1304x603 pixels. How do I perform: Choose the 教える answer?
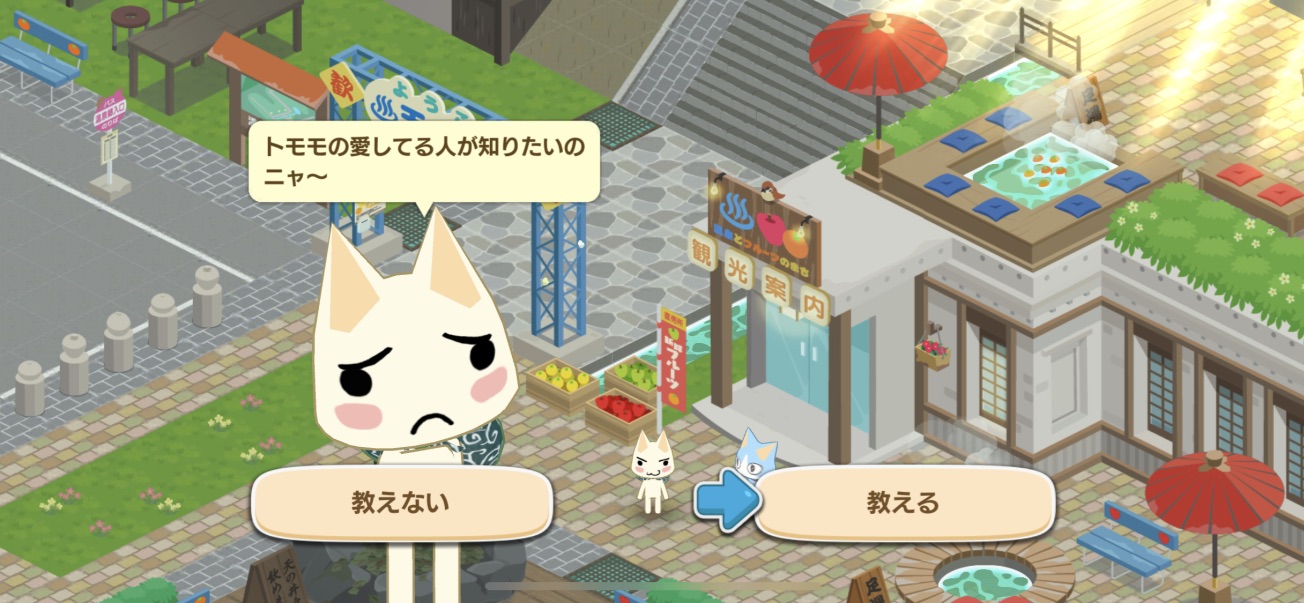(903, 502)
